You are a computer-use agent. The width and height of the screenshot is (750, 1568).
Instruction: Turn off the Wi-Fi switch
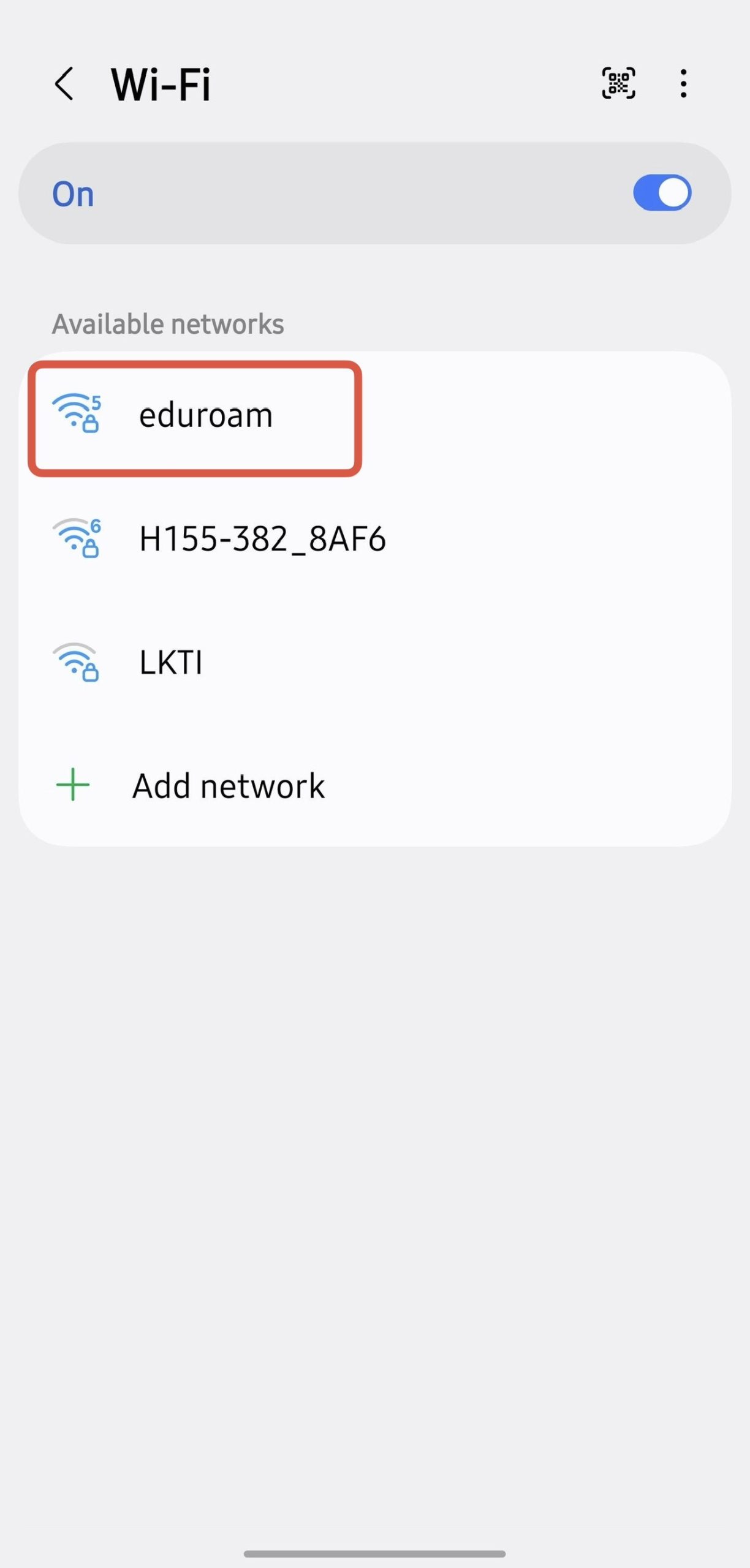[x=662, y=193]
